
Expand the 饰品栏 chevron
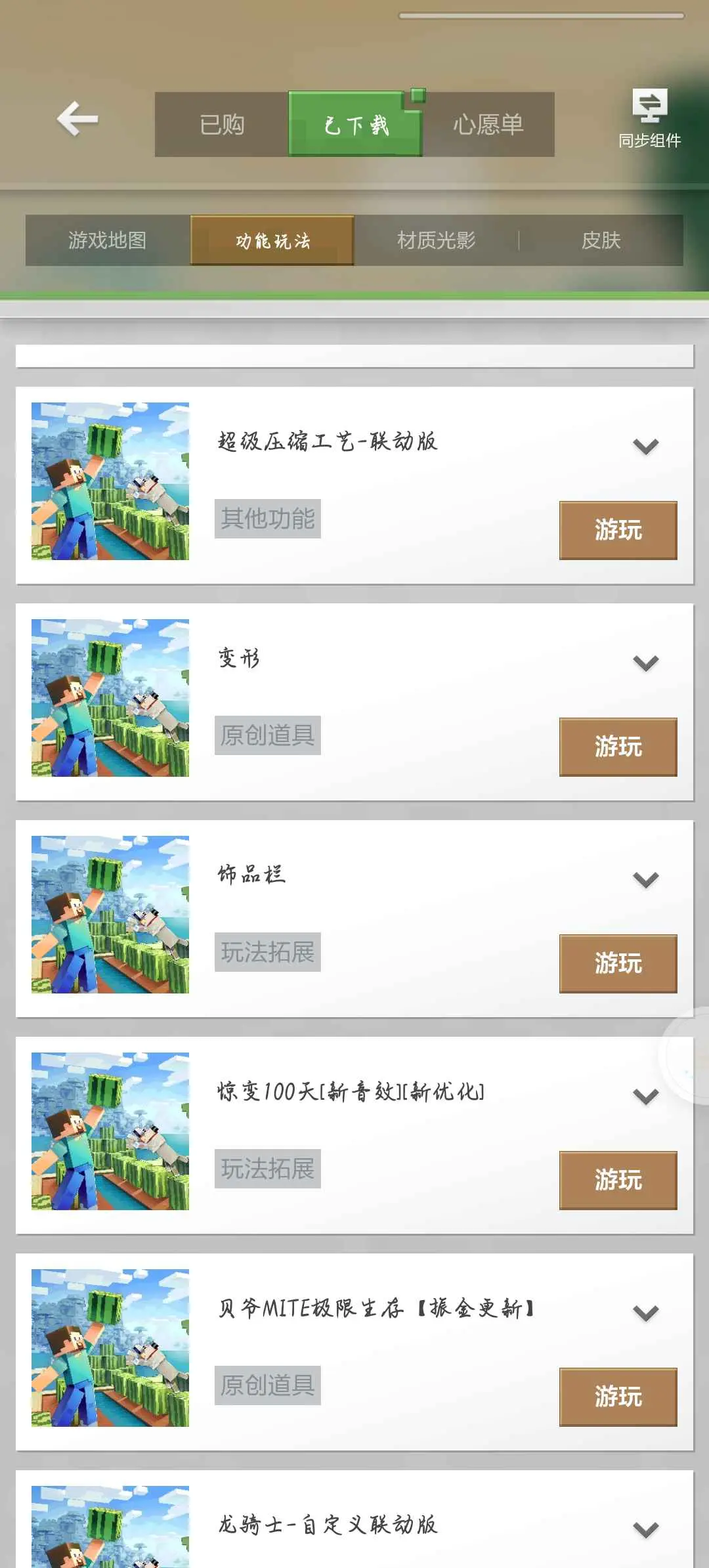[x=645, y=880]
